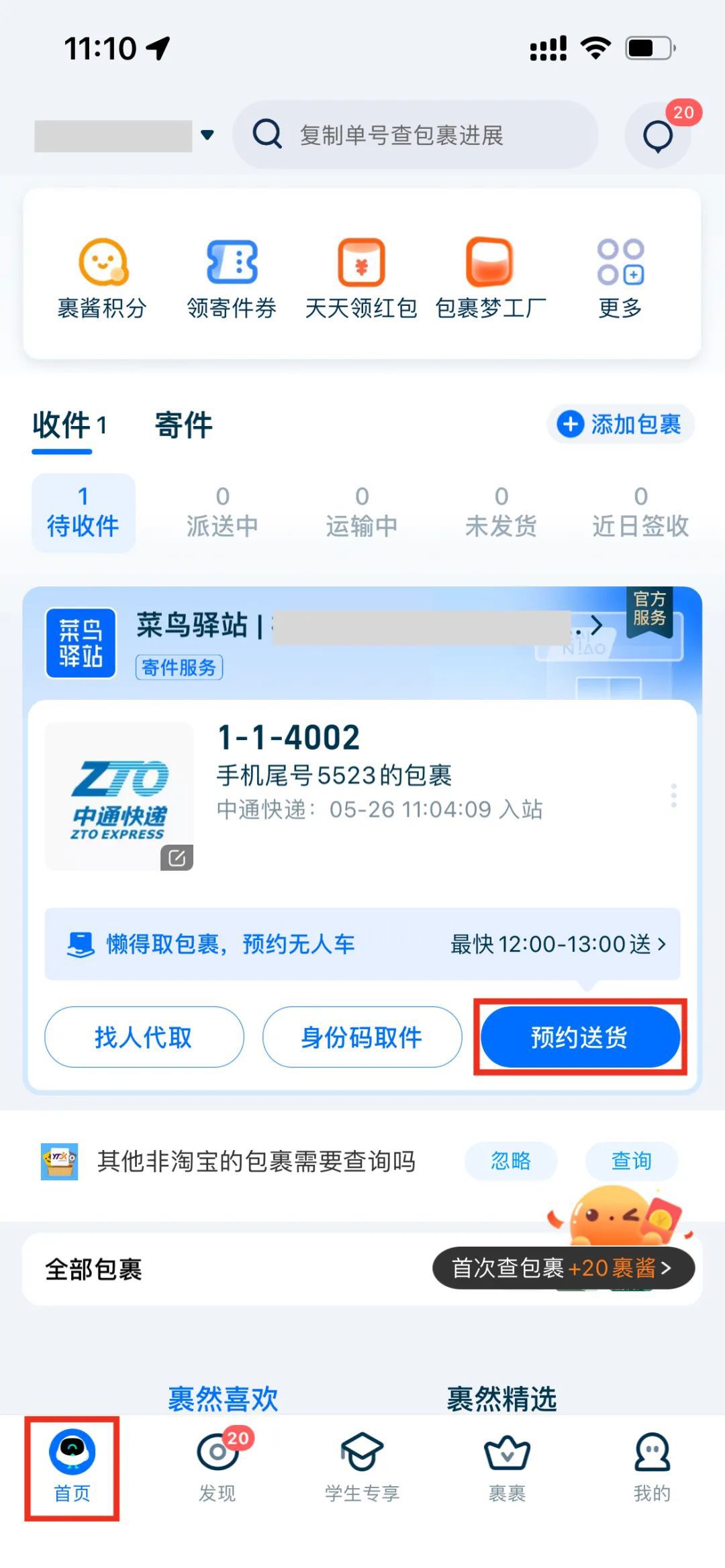Image resolution: width=725 pixels, height=1568 pixels.
Task: Select the 近日签收 filter
Action: pos(640,513)
